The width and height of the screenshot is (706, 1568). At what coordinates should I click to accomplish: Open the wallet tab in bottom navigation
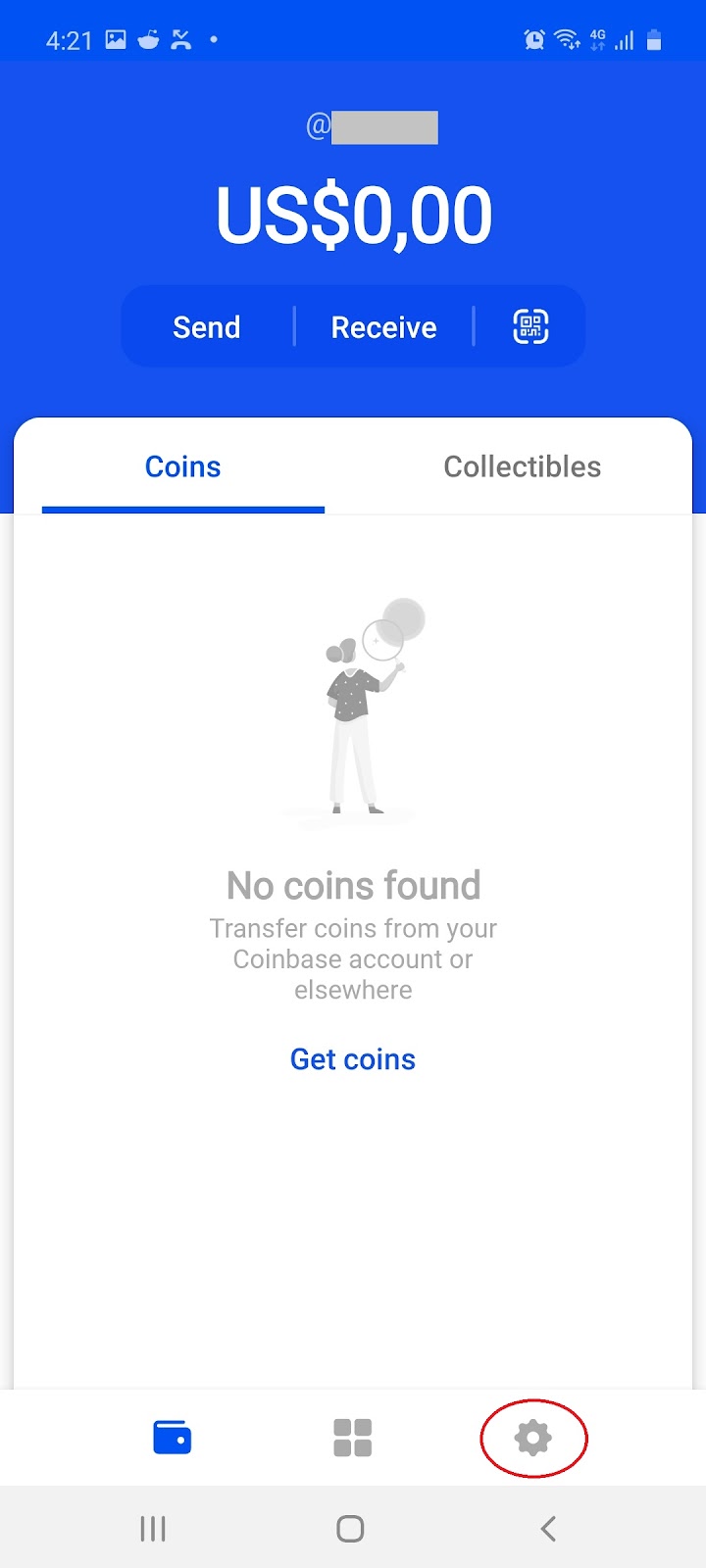[x=173, y=1438]
